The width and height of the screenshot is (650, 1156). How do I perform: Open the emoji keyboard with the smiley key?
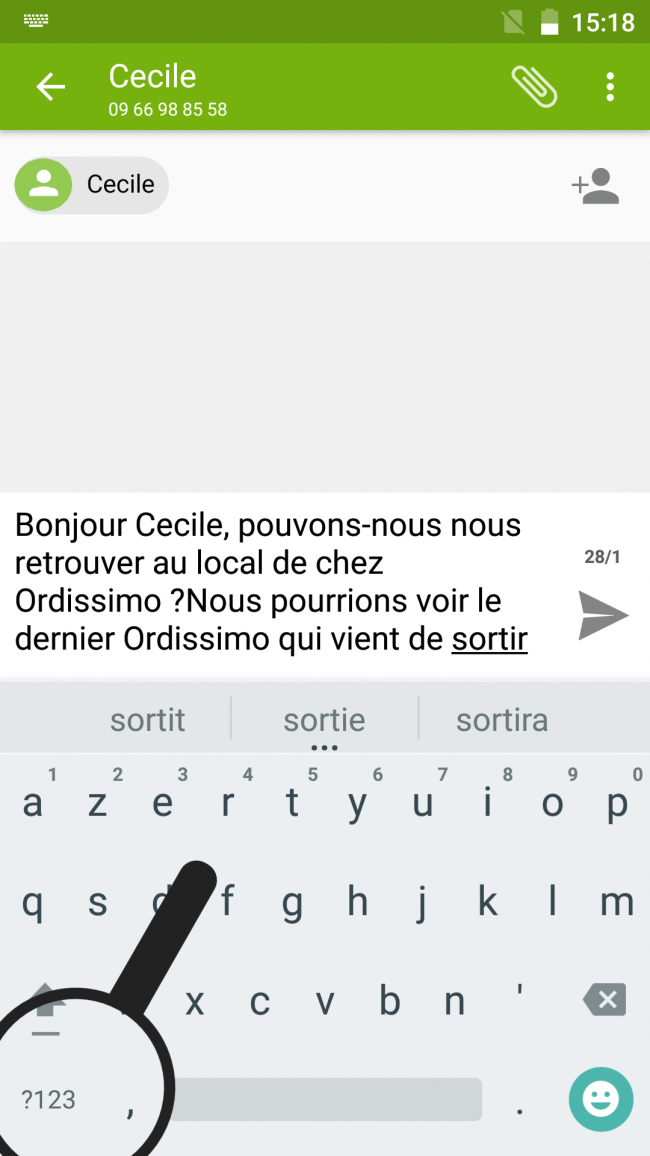click(601, 1100)
